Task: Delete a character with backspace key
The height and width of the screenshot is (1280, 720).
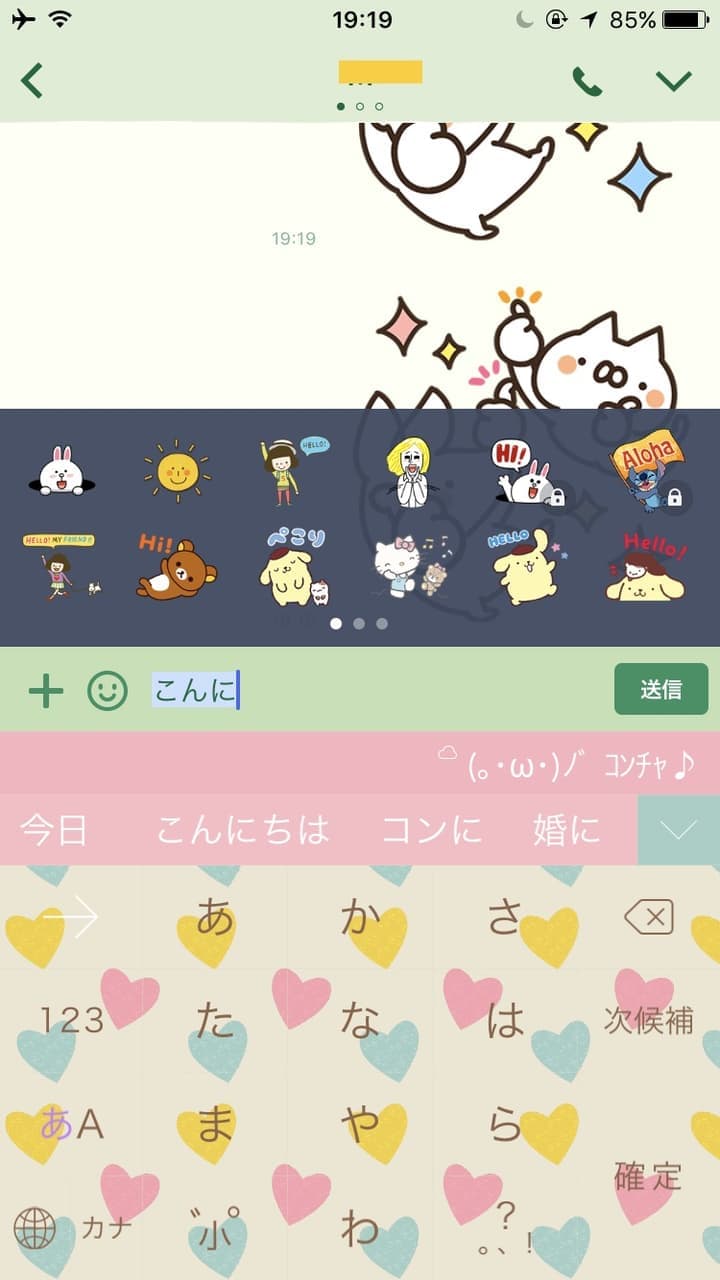Action: pyautogui.click(x=649, y=917)
